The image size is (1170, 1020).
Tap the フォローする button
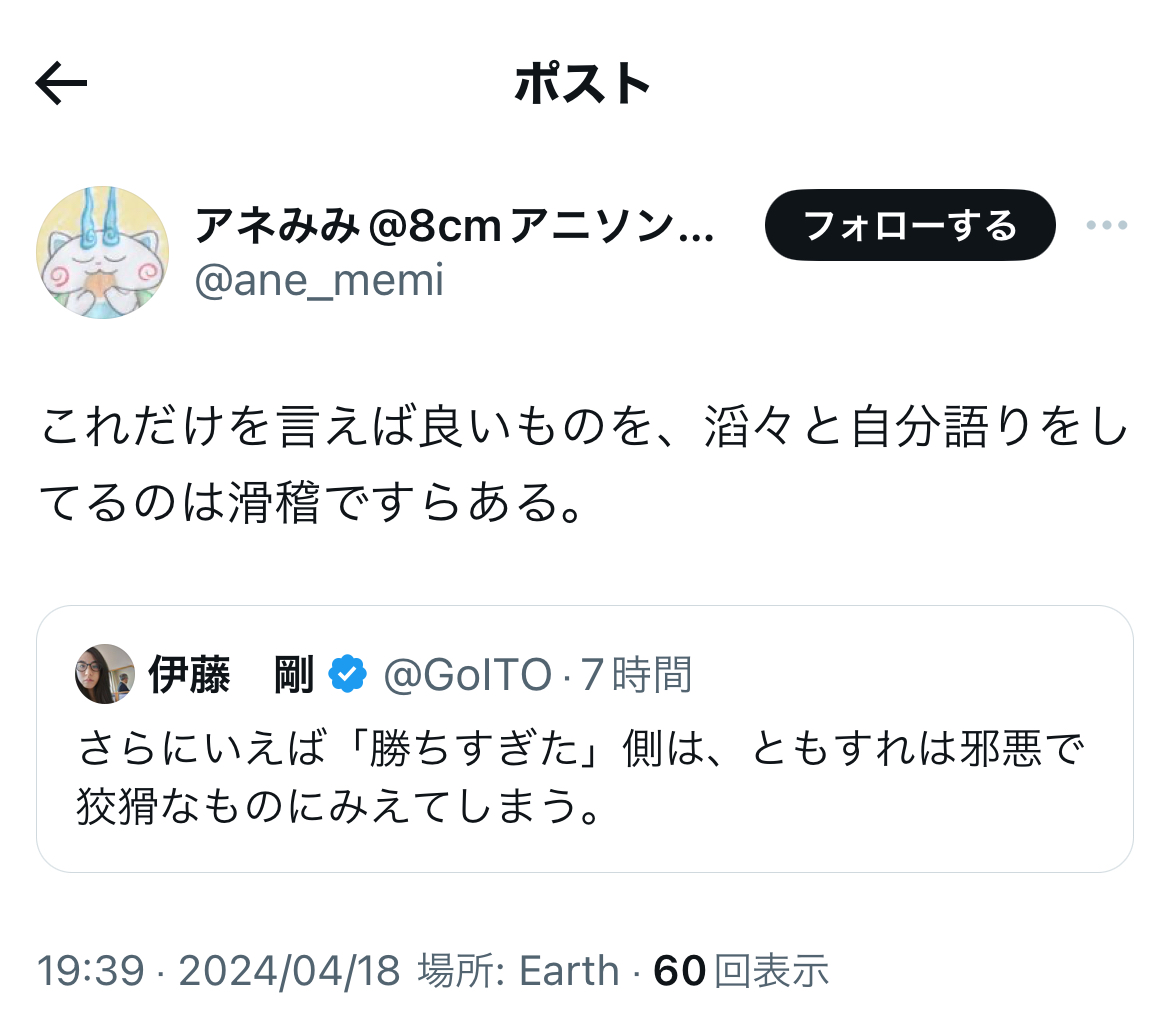point(909,226)
